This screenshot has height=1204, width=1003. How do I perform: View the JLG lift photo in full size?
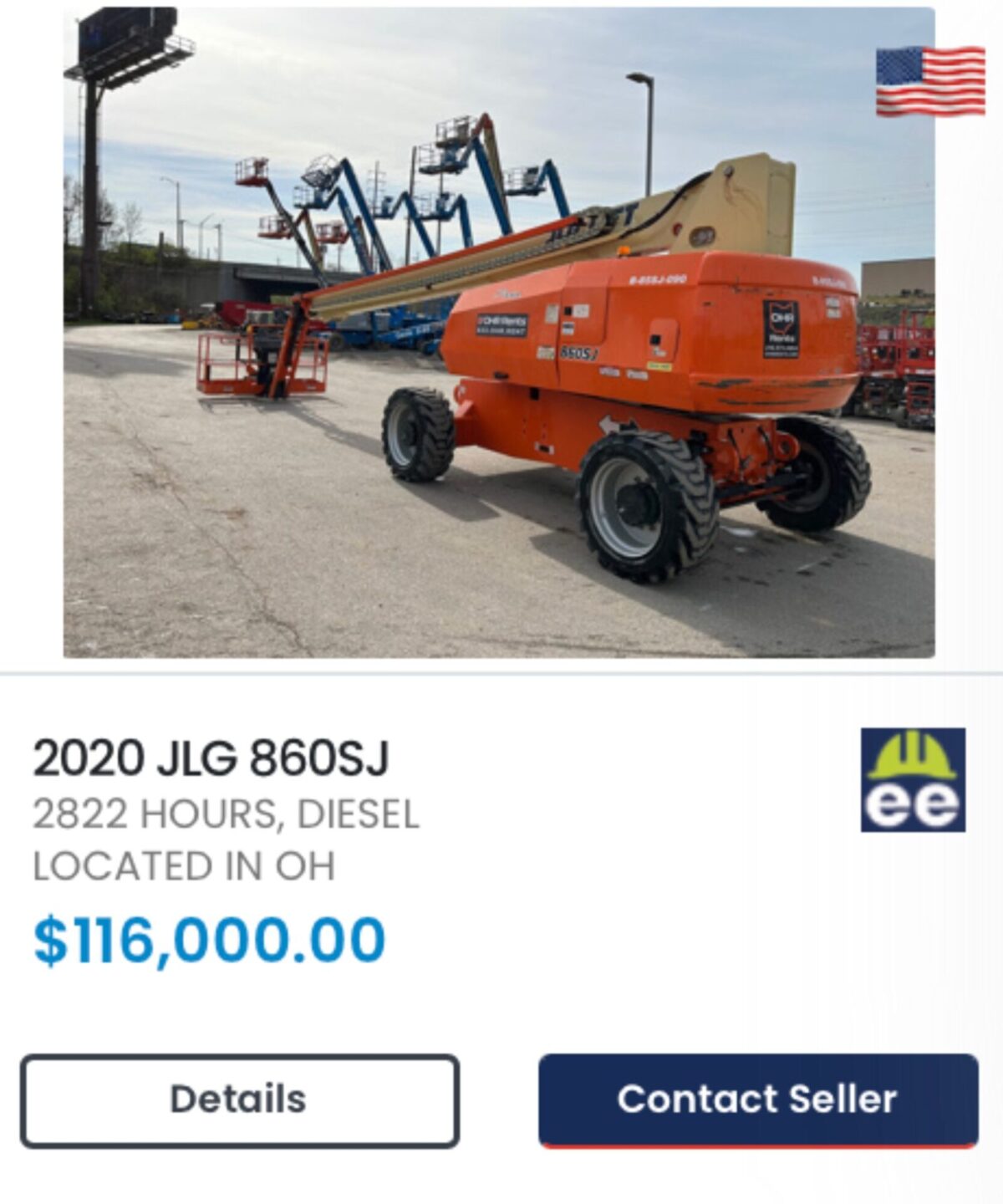tap(501, 334)
